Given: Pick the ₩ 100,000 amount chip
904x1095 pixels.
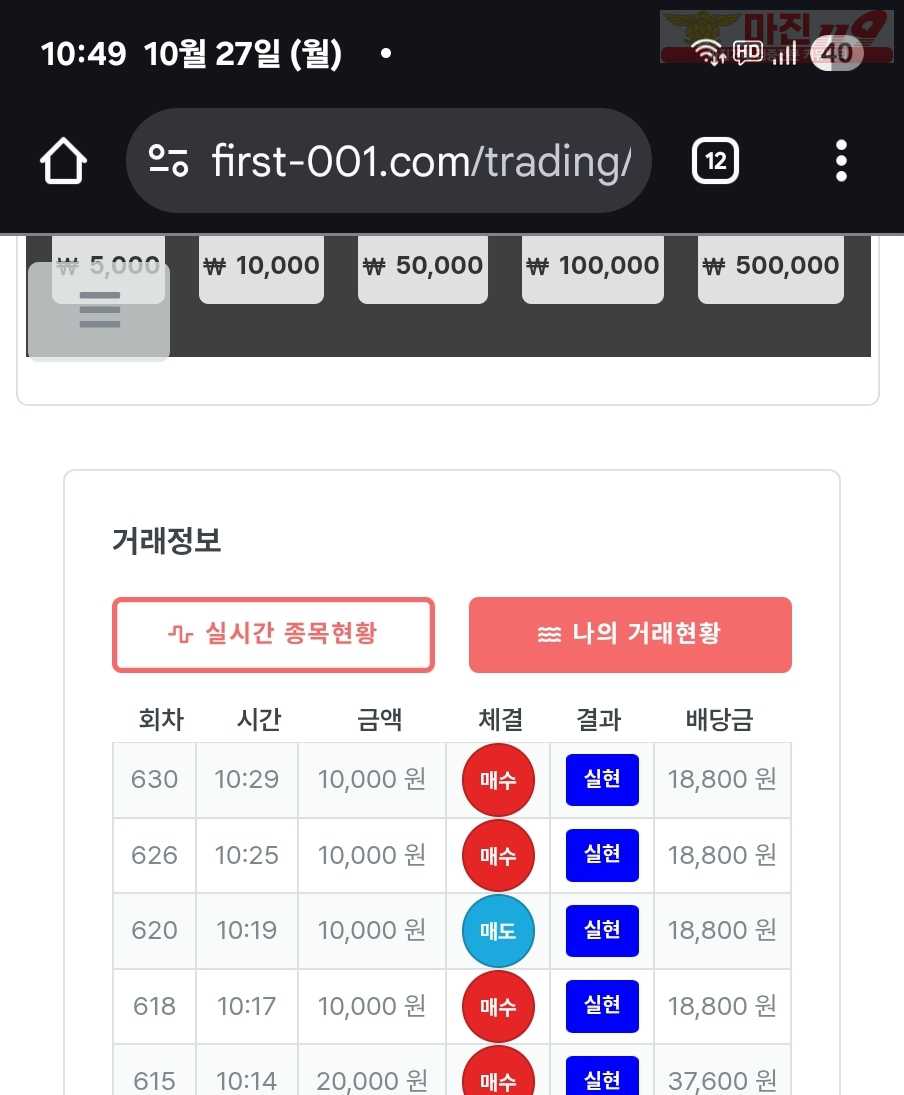Looking at the screenshot, I should point(592,267).
